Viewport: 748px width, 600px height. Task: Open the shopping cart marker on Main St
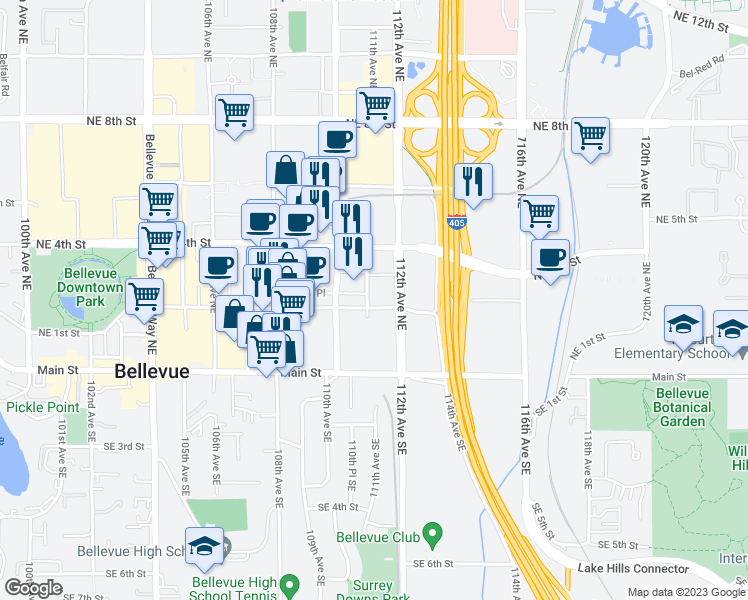tap(267, 351)
